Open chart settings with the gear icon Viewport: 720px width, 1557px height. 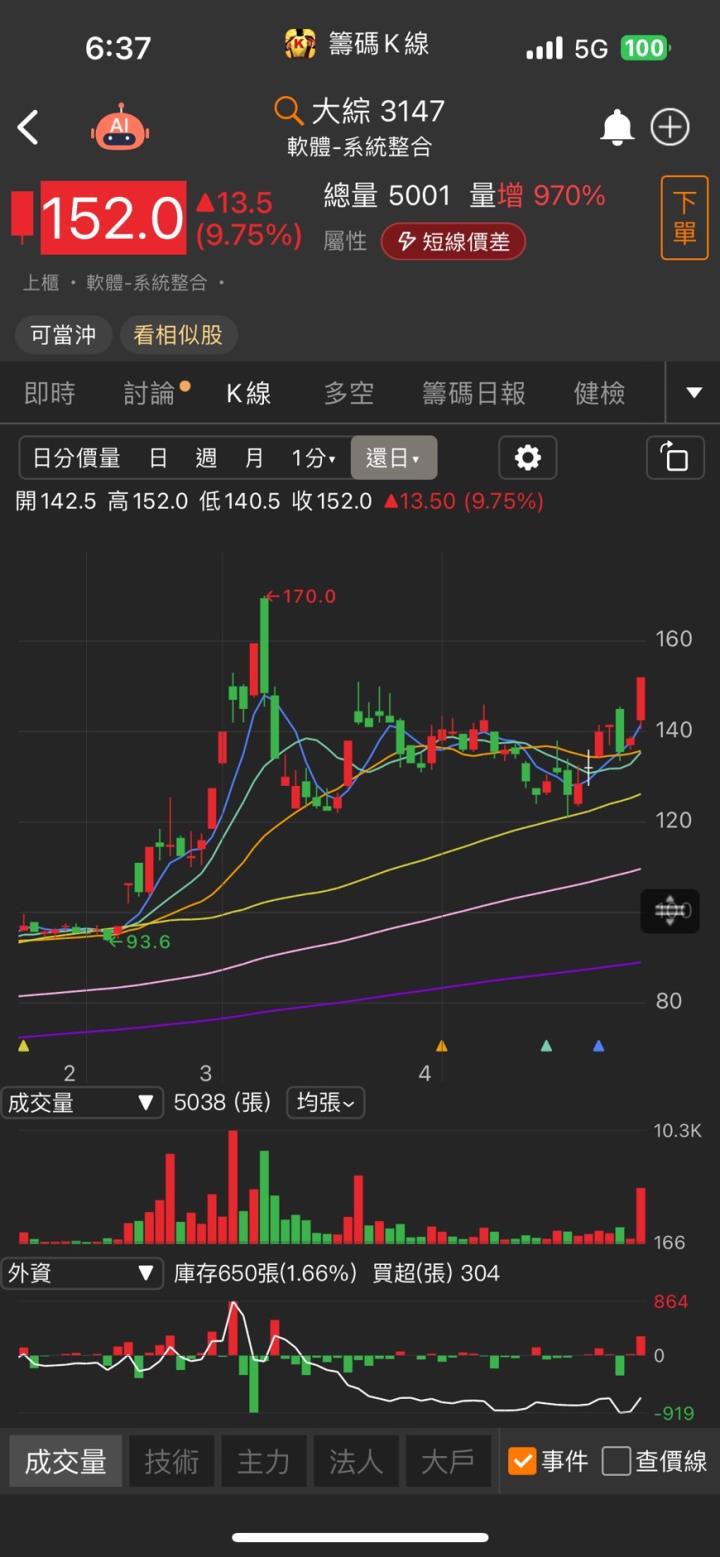(527, 457)
